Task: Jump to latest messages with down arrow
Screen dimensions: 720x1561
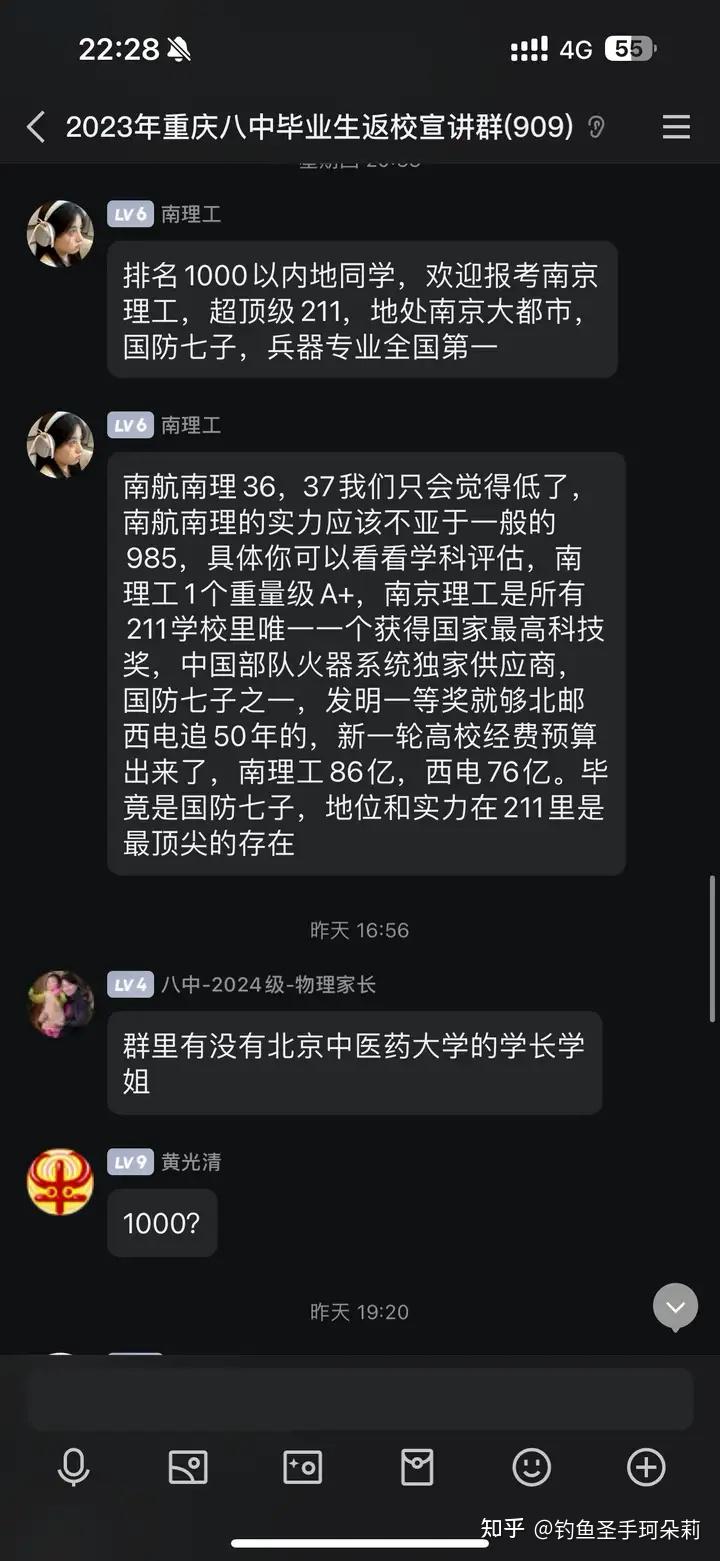Action: pos(676,1307)
